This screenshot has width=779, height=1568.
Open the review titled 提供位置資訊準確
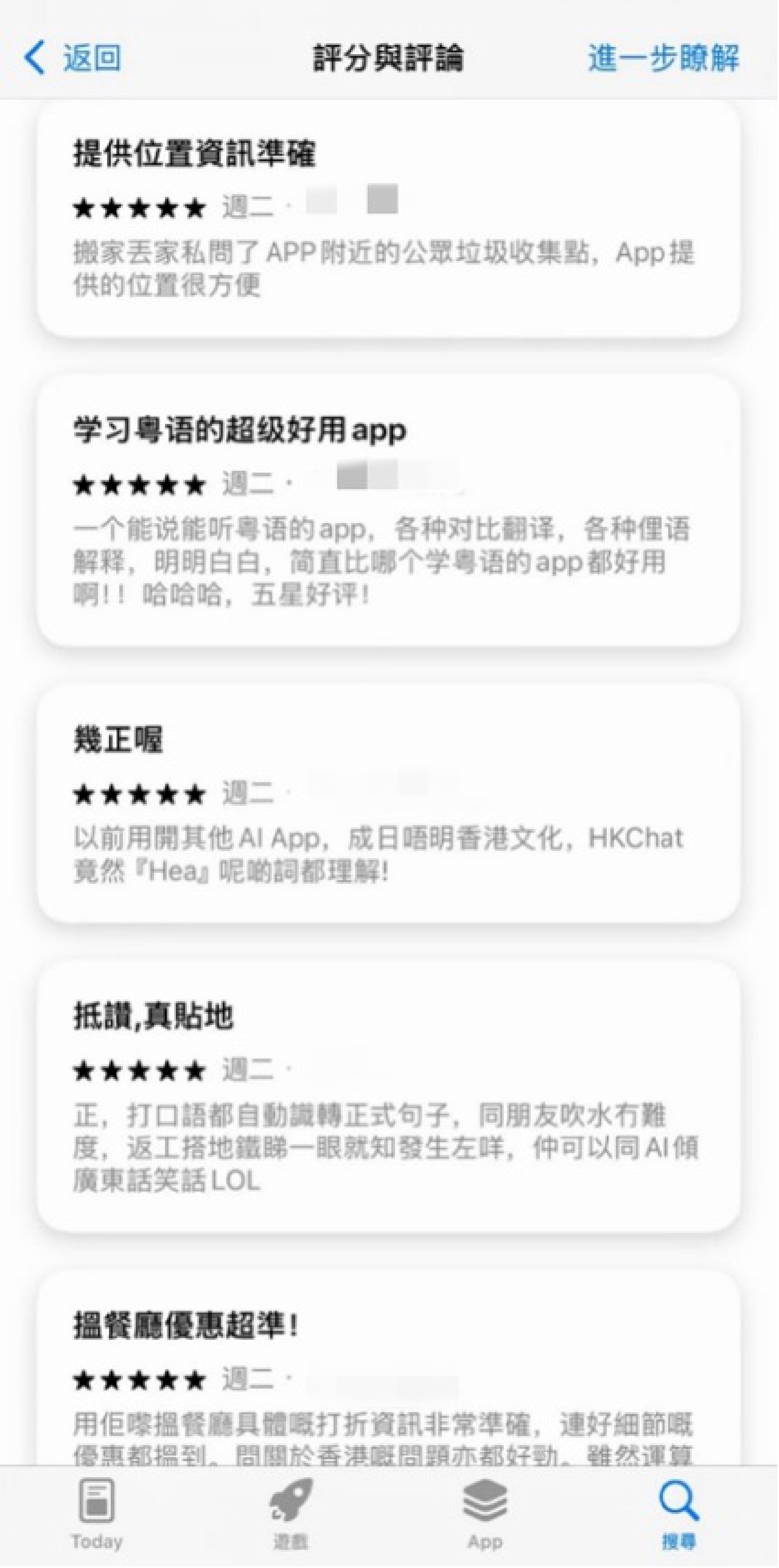click(x=195, y=153)
